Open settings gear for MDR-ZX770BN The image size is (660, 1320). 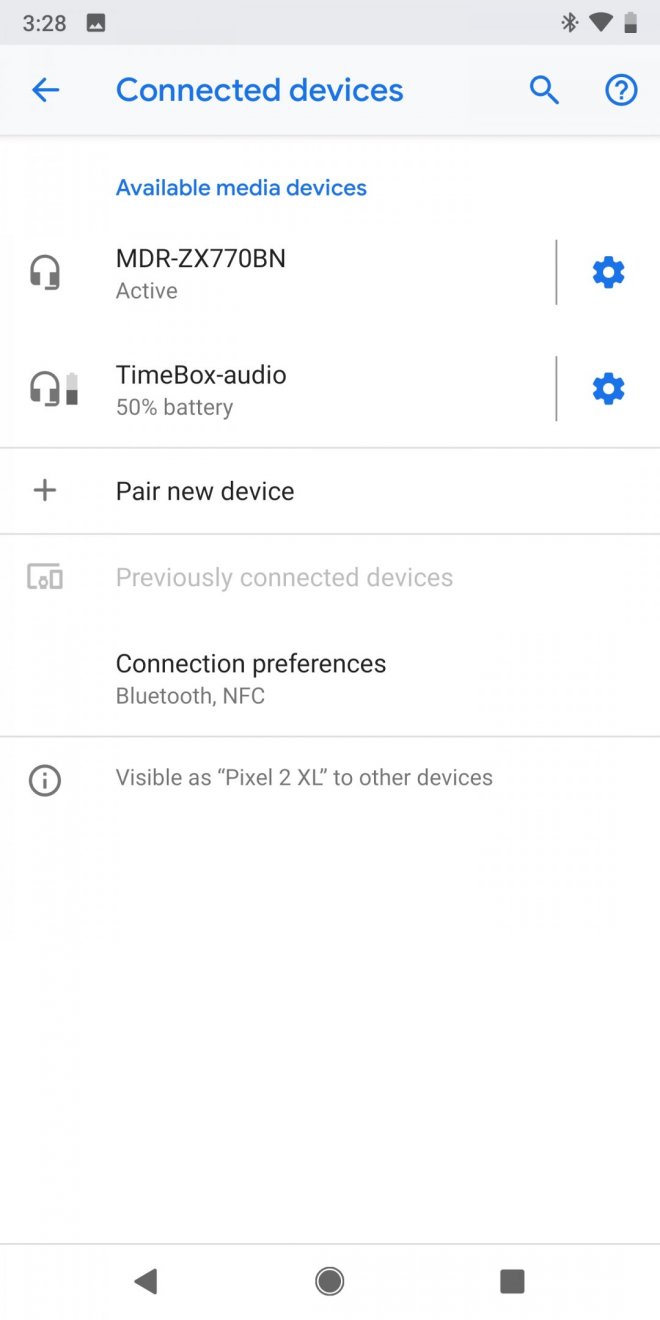click(608, 272)
